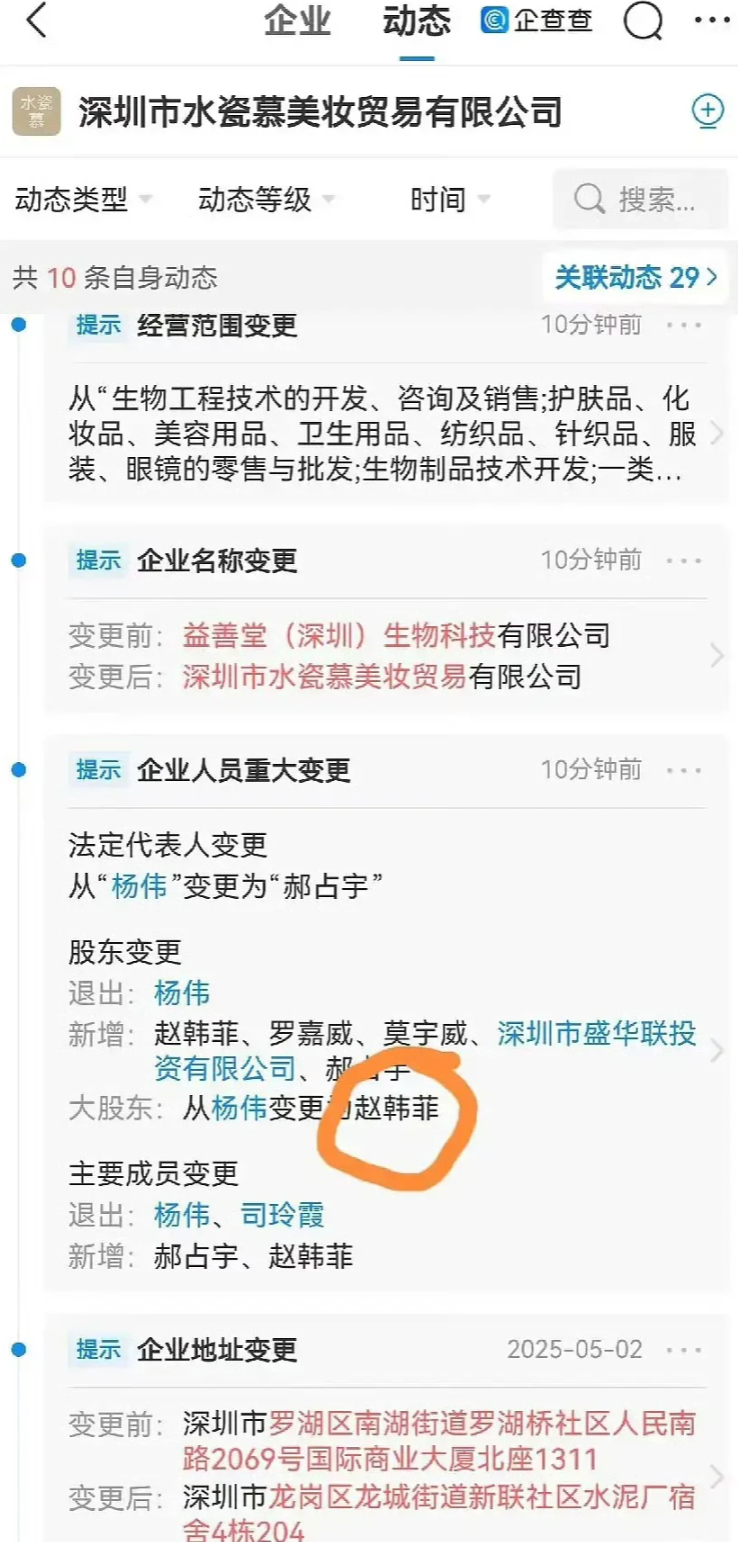Go back using the top-left arrow

[x=36, y=21]
